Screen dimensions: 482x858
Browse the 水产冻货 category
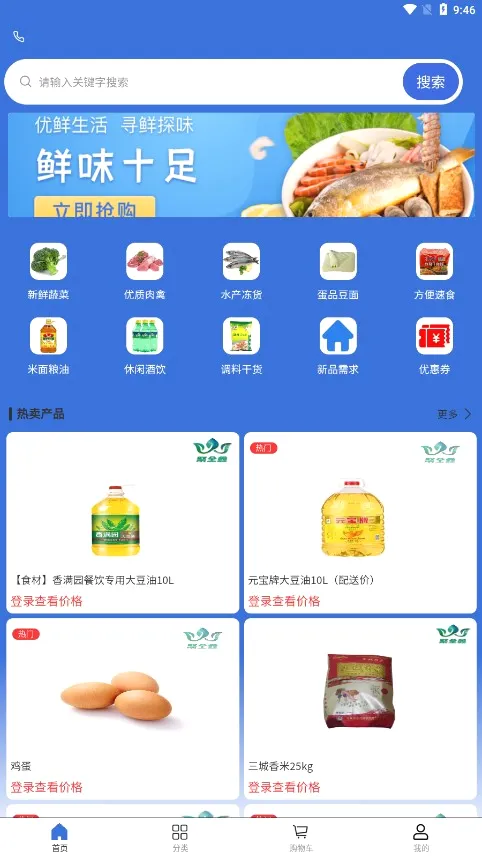241,271
